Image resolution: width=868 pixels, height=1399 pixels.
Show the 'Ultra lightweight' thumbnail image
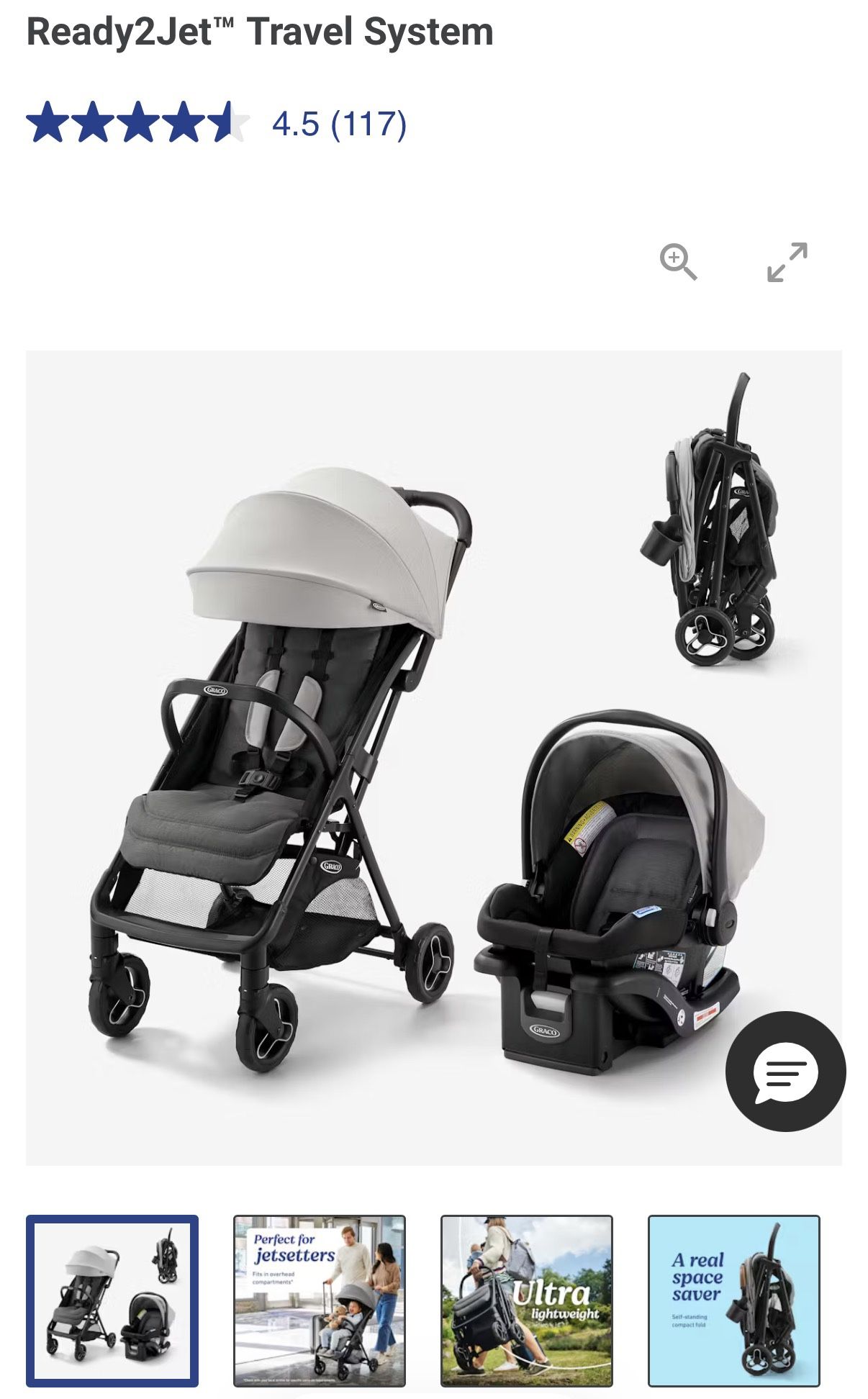coord(527,1300)
